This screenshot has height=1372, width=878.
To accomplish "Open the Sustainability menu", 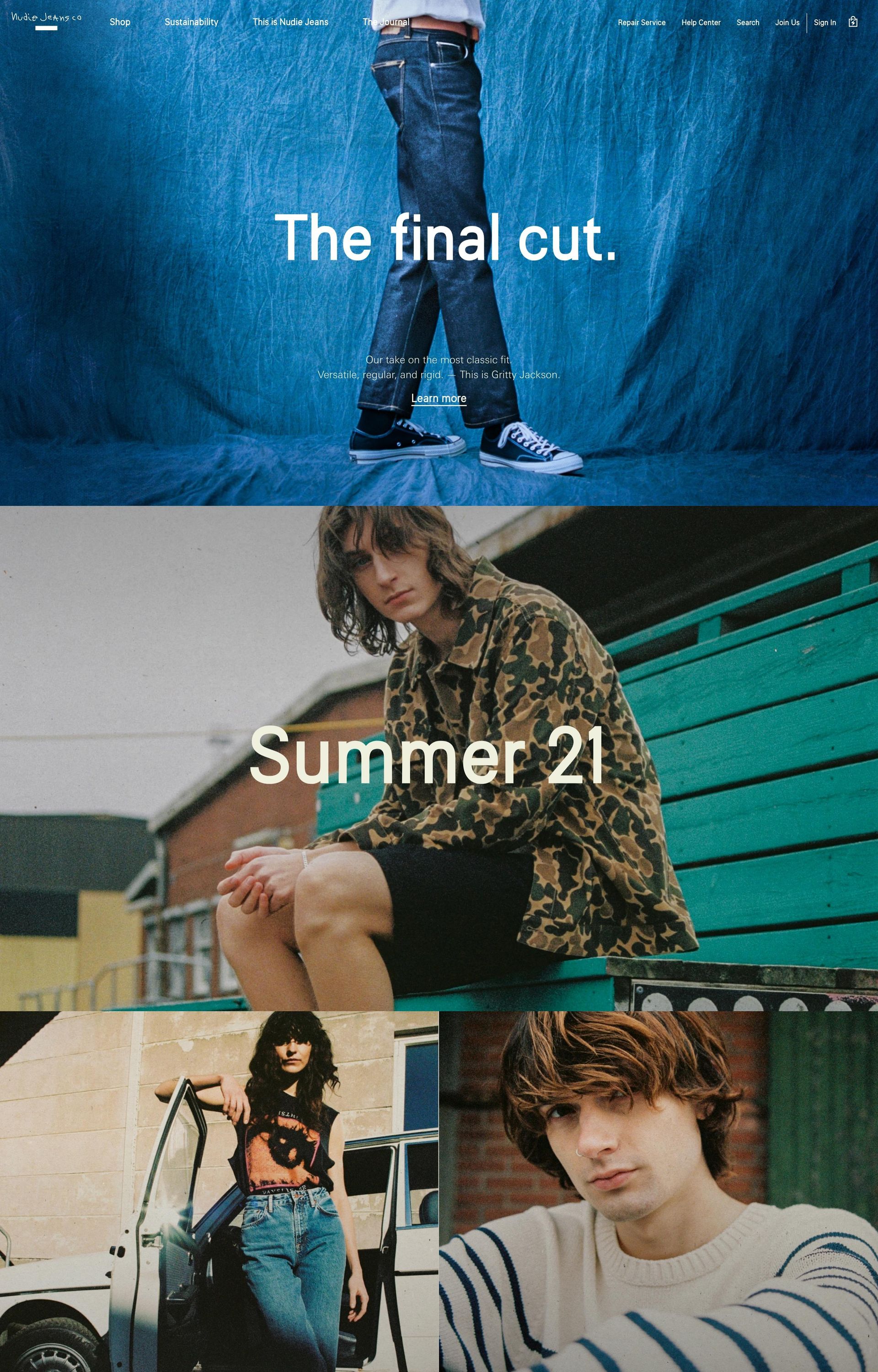I will tap(191, 22).
